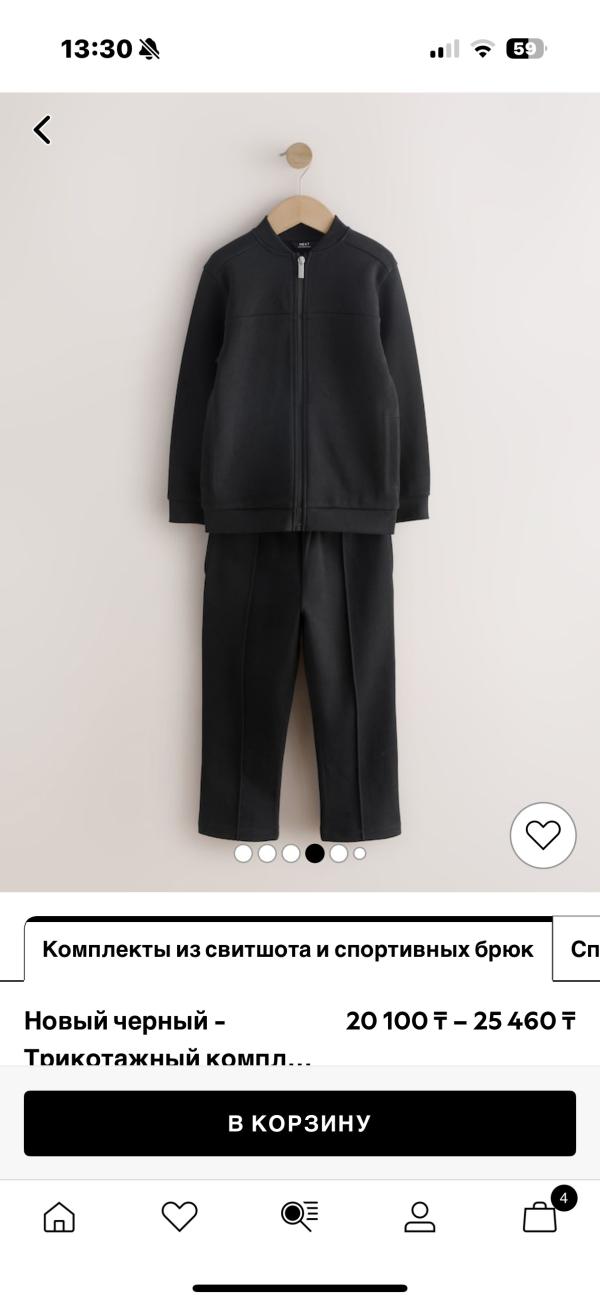Go back using the arrow icon
Image resolution: width=600 pixels, height=1303 pixels.
42,130
